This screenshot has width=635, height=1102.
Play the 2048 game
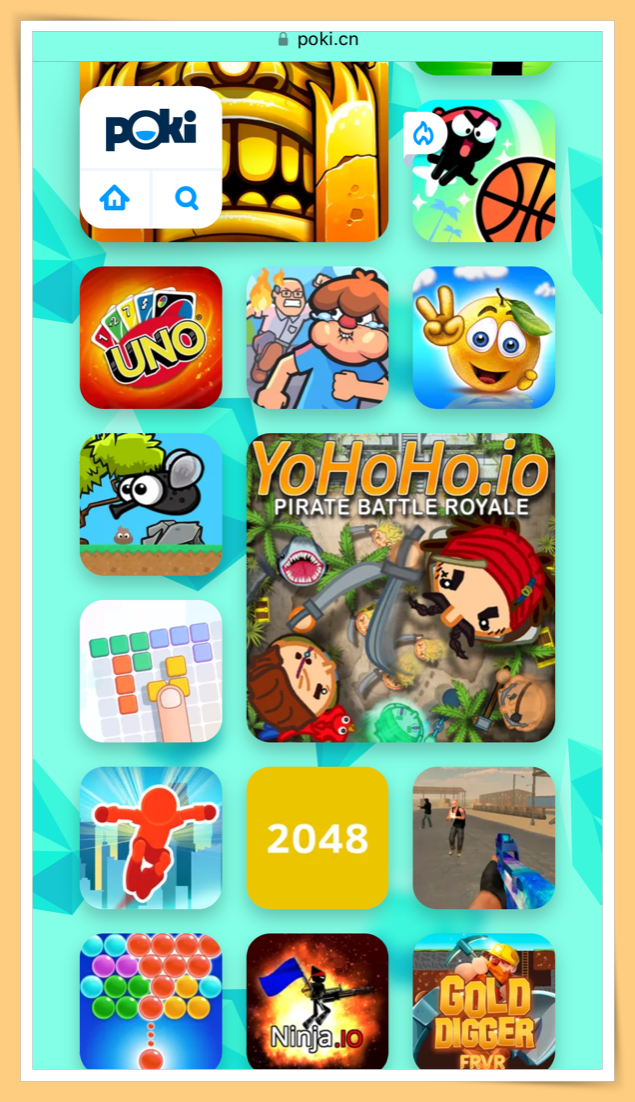tap(317, 838)
